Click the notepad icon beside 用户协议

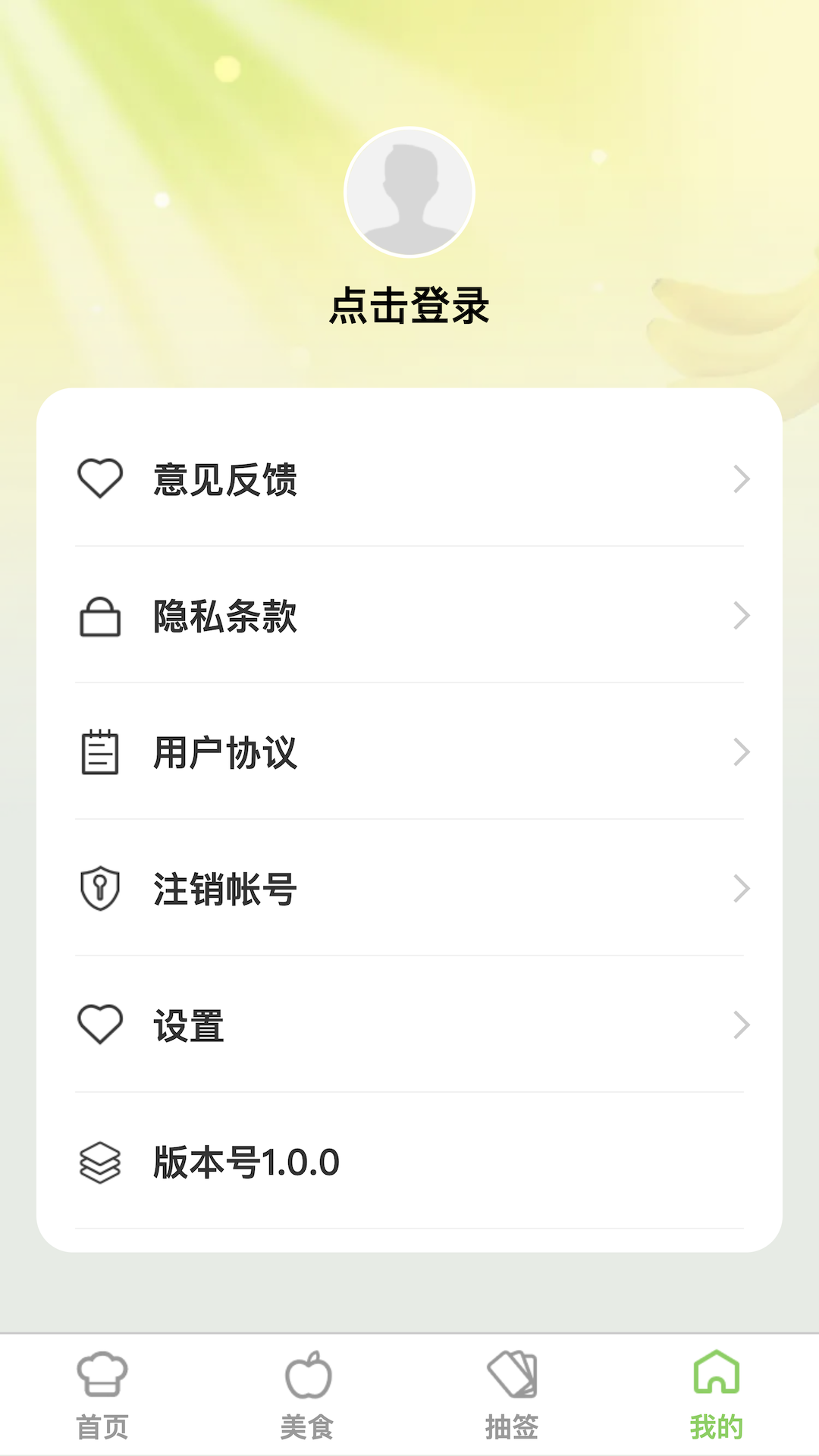[x=100, y=753]
